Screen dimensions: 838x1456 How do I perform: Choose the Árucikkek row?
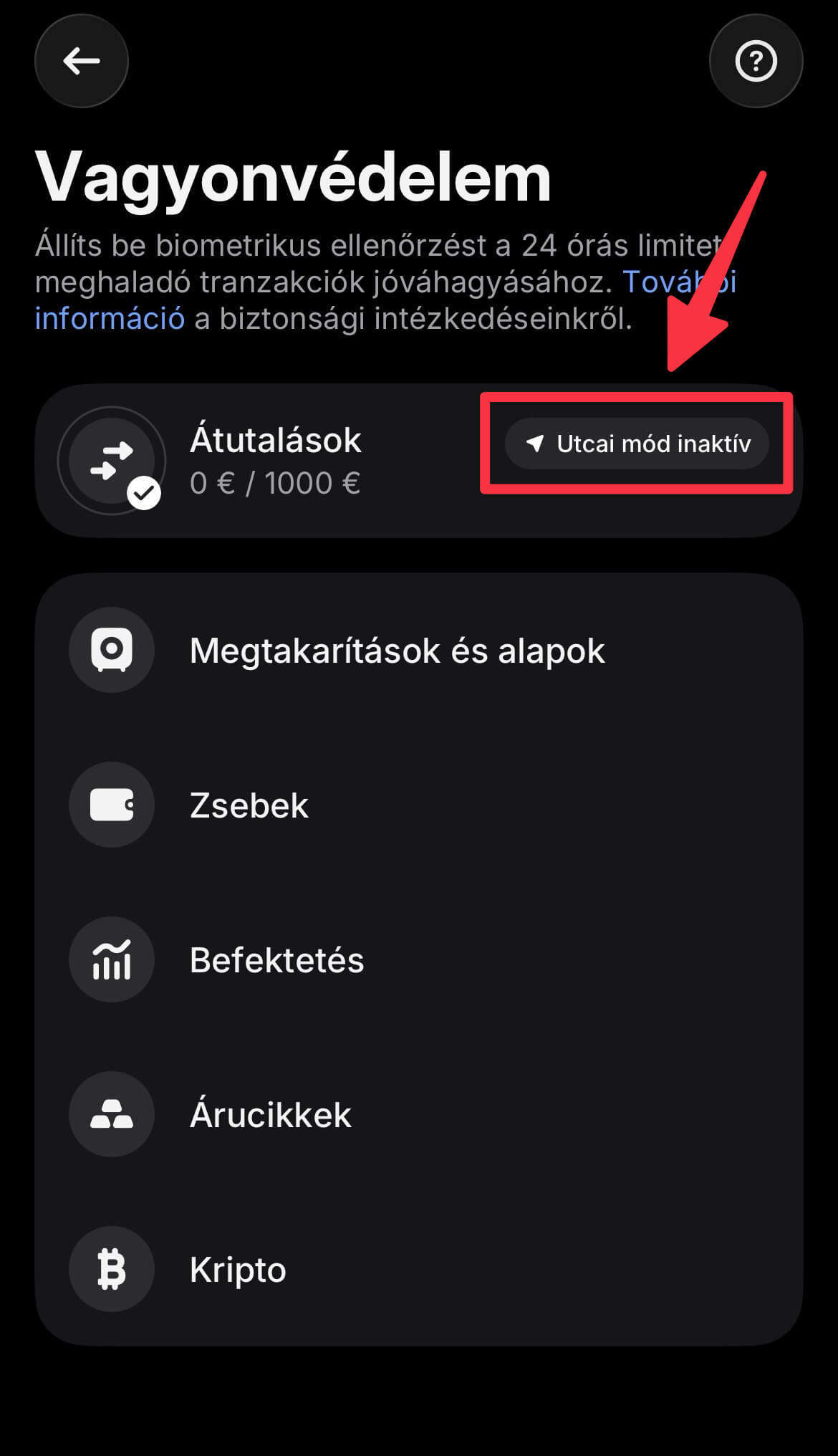tap(271, 1115)
